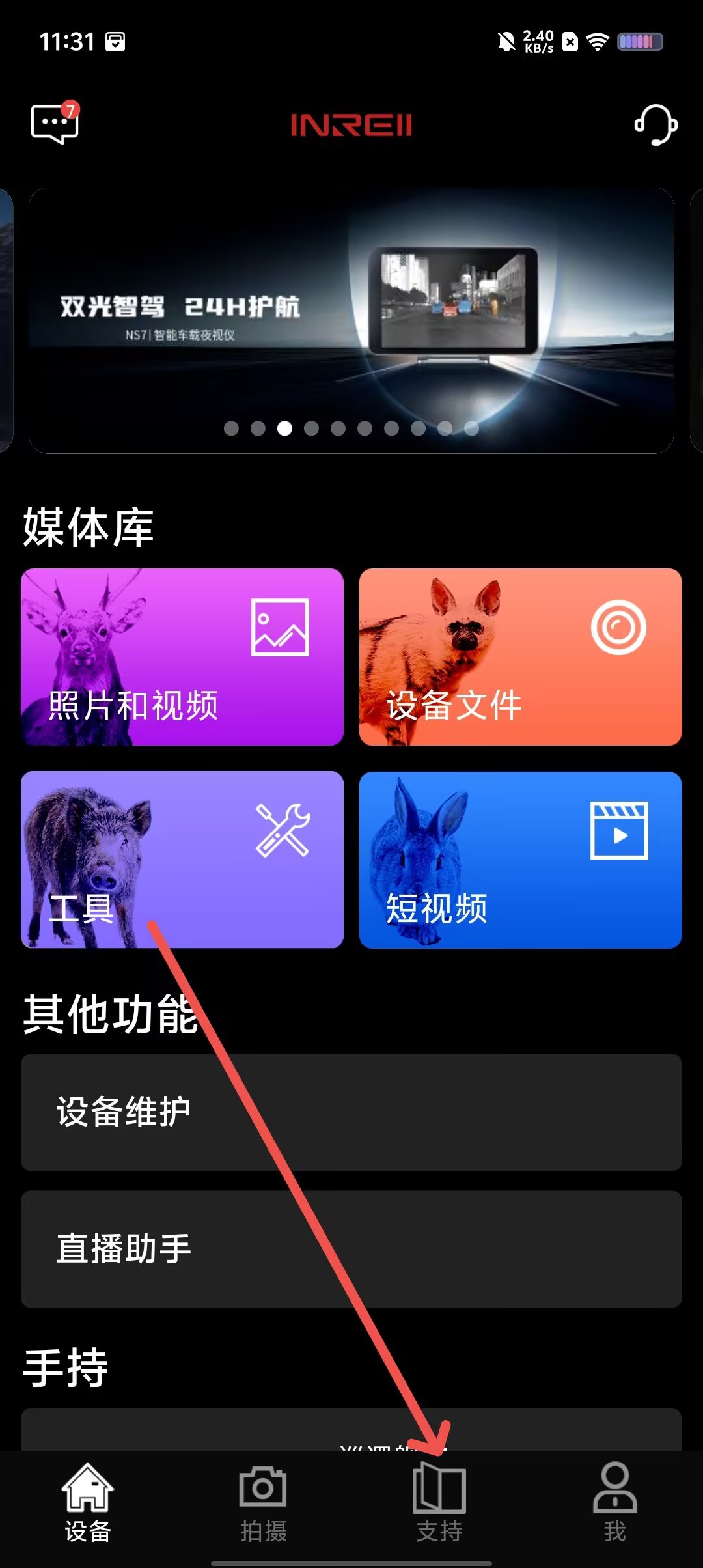Open customer service headset icon
Image resolution: width=703 pixels, height=1568 pixels.
[655, 124]
